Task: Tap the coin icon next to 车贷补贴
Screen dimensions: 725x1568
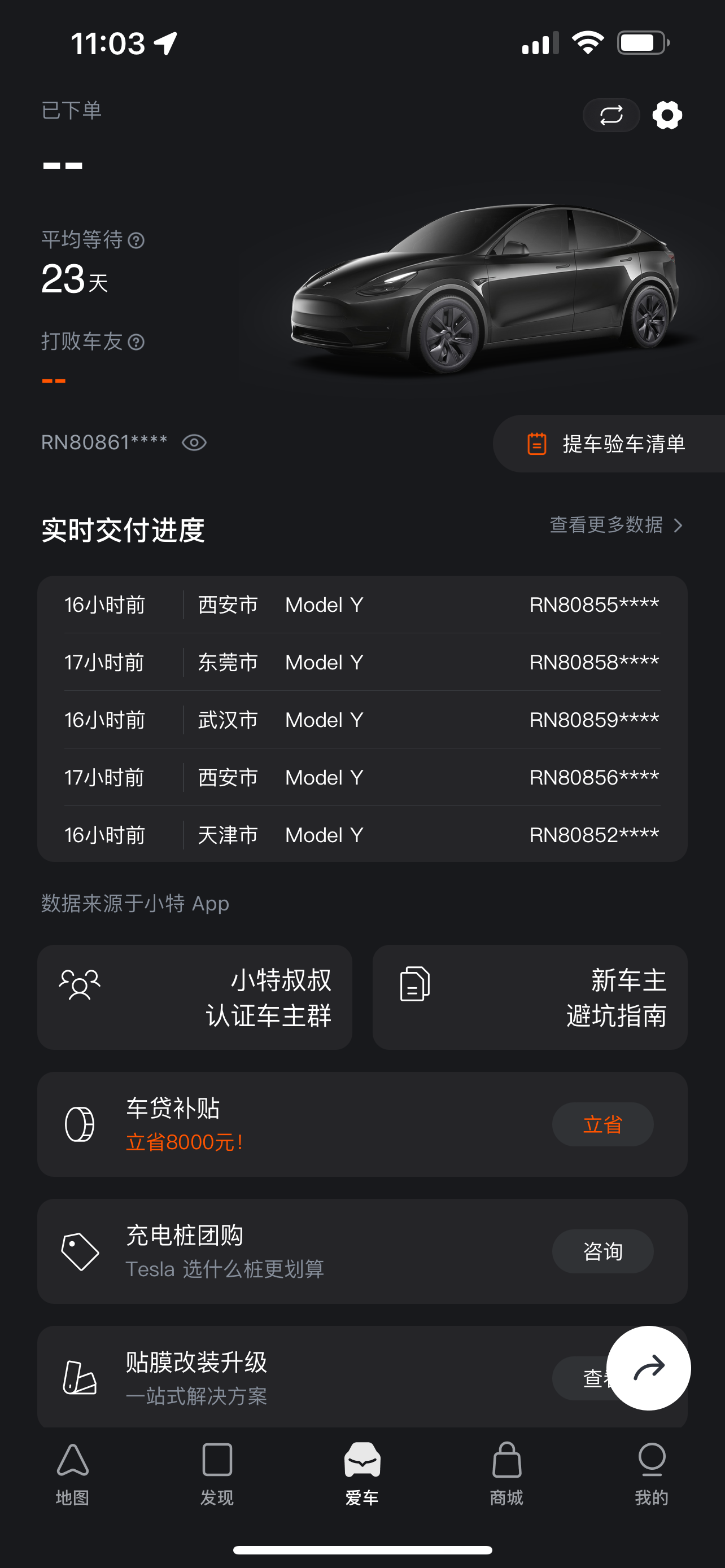Action: point(81,1124)
